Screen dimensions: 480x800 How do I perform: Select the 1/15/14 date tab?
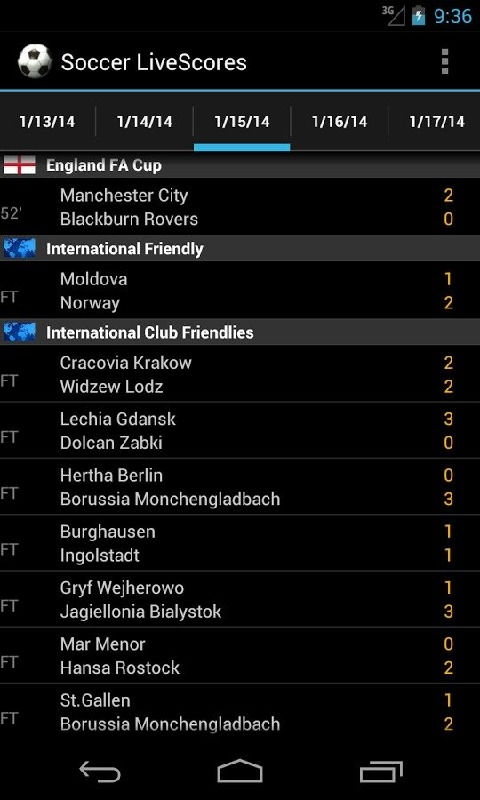(242, 121)
